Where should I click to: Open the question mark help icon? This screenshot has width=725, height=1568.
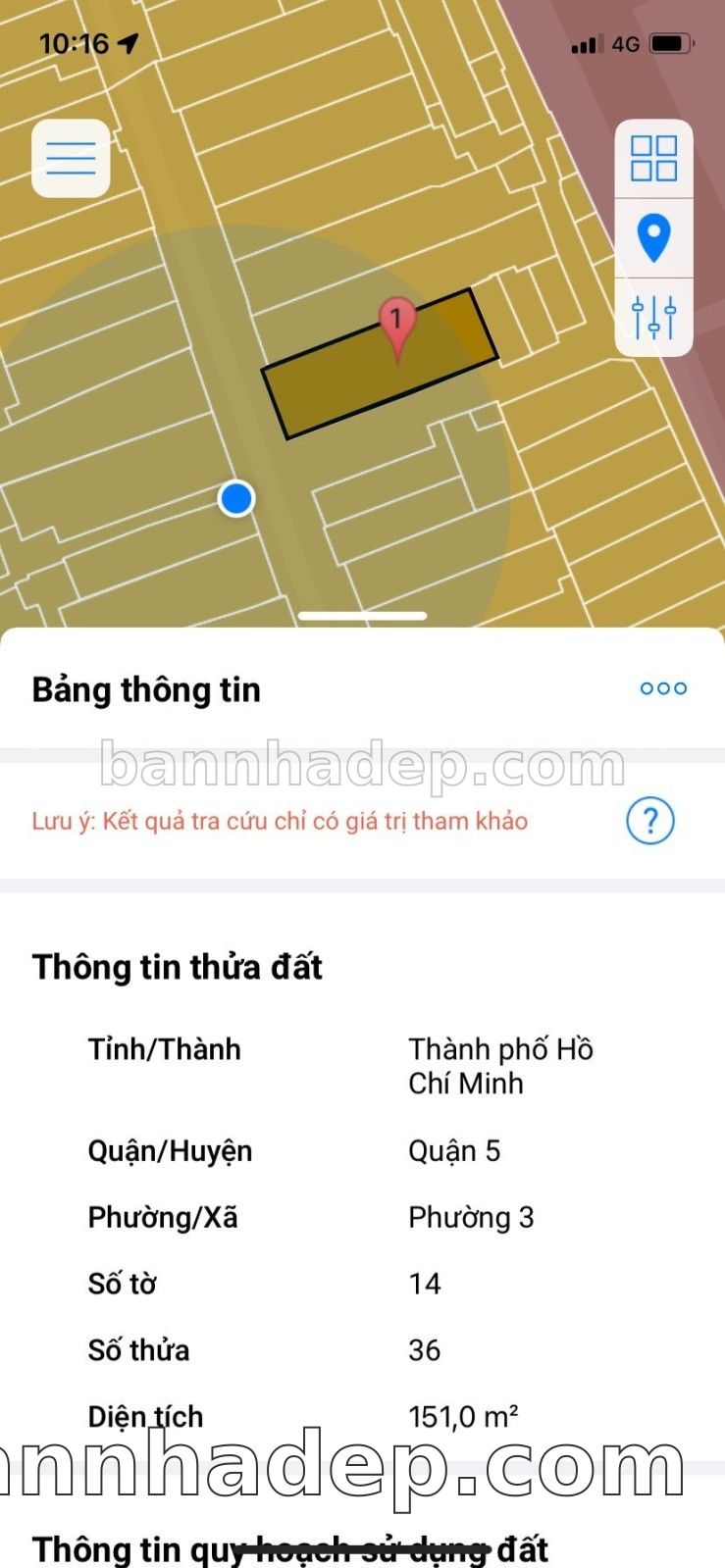coord(649,821)
